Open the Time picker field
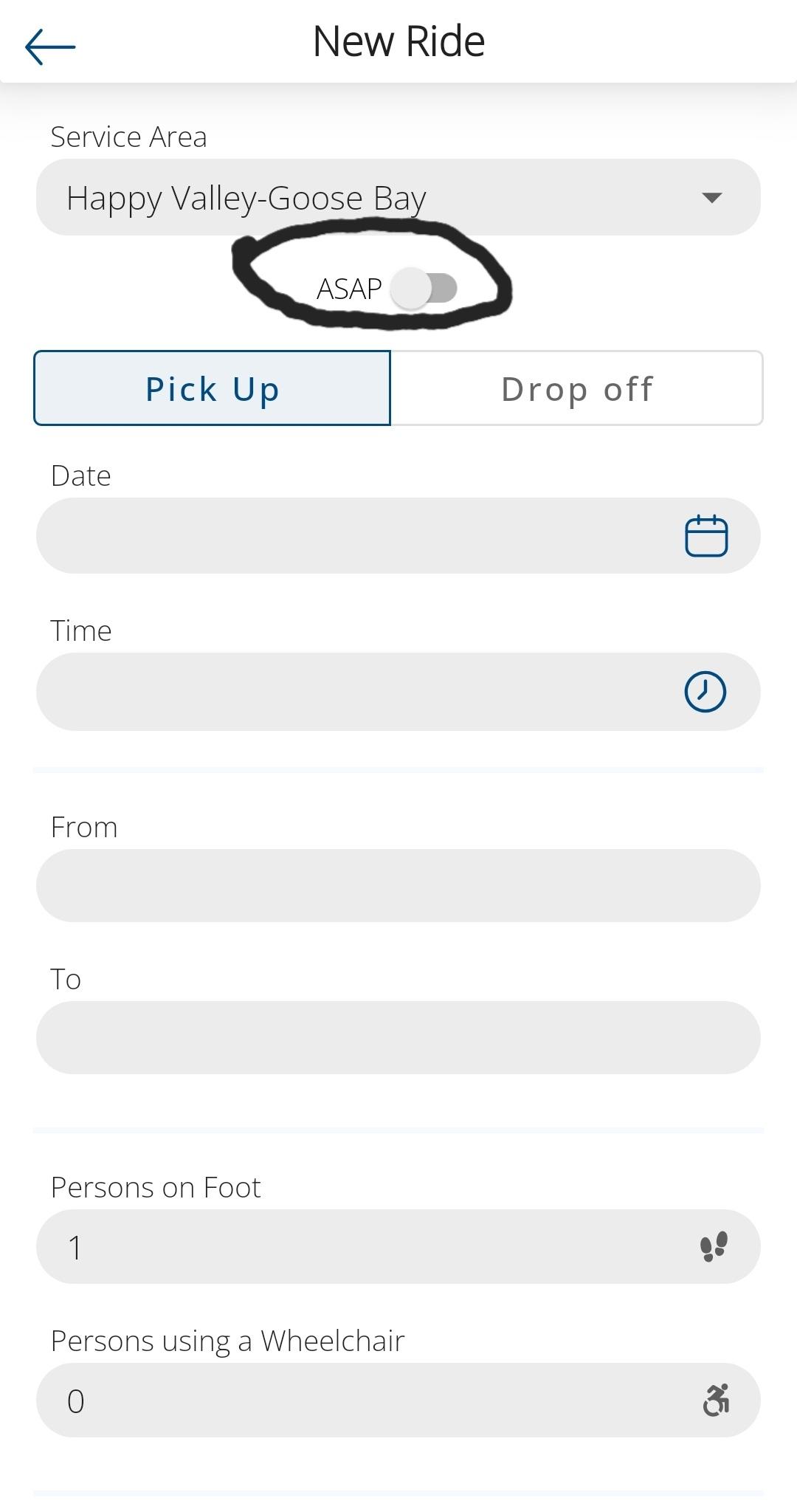Screen dimensions: 797x1512 point(398,692)
